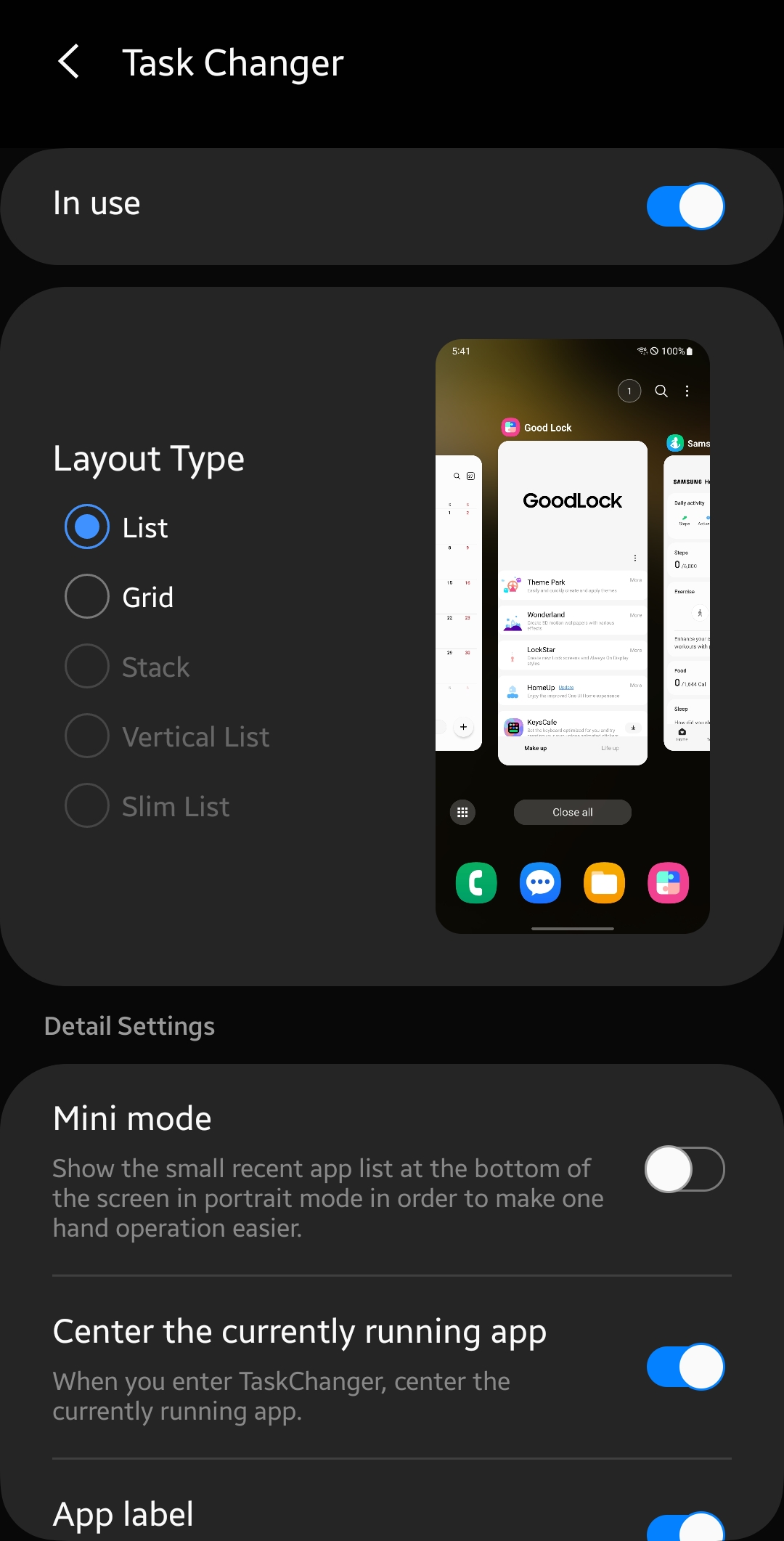Image resolution: width=784 pixels, height=1541 pixels.
Task: Open the app drawer grid icon in preview
Action: click(x=462, y=812)
